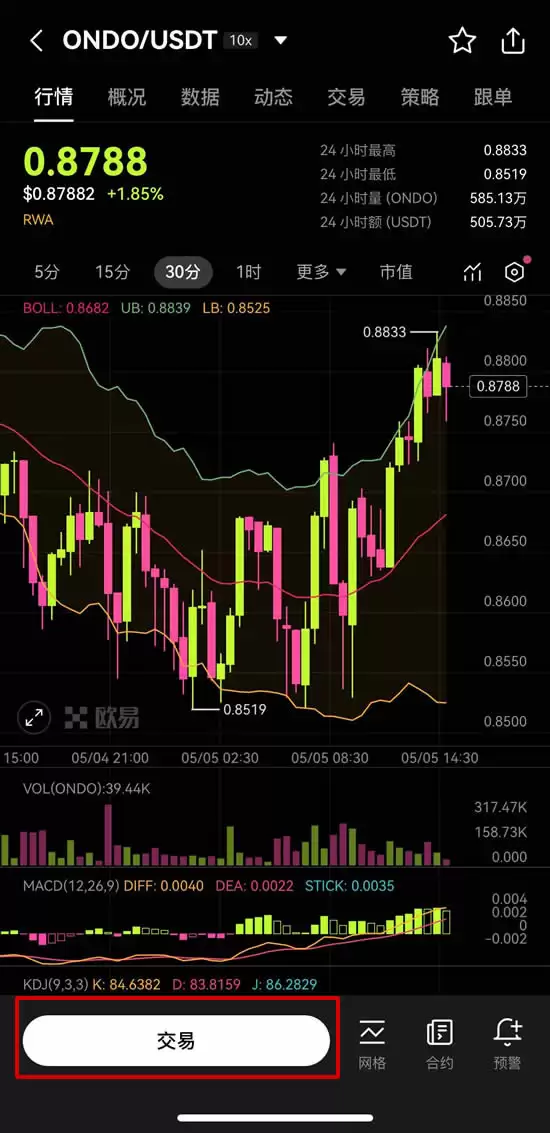Switch to the 数据 tab

200,97
